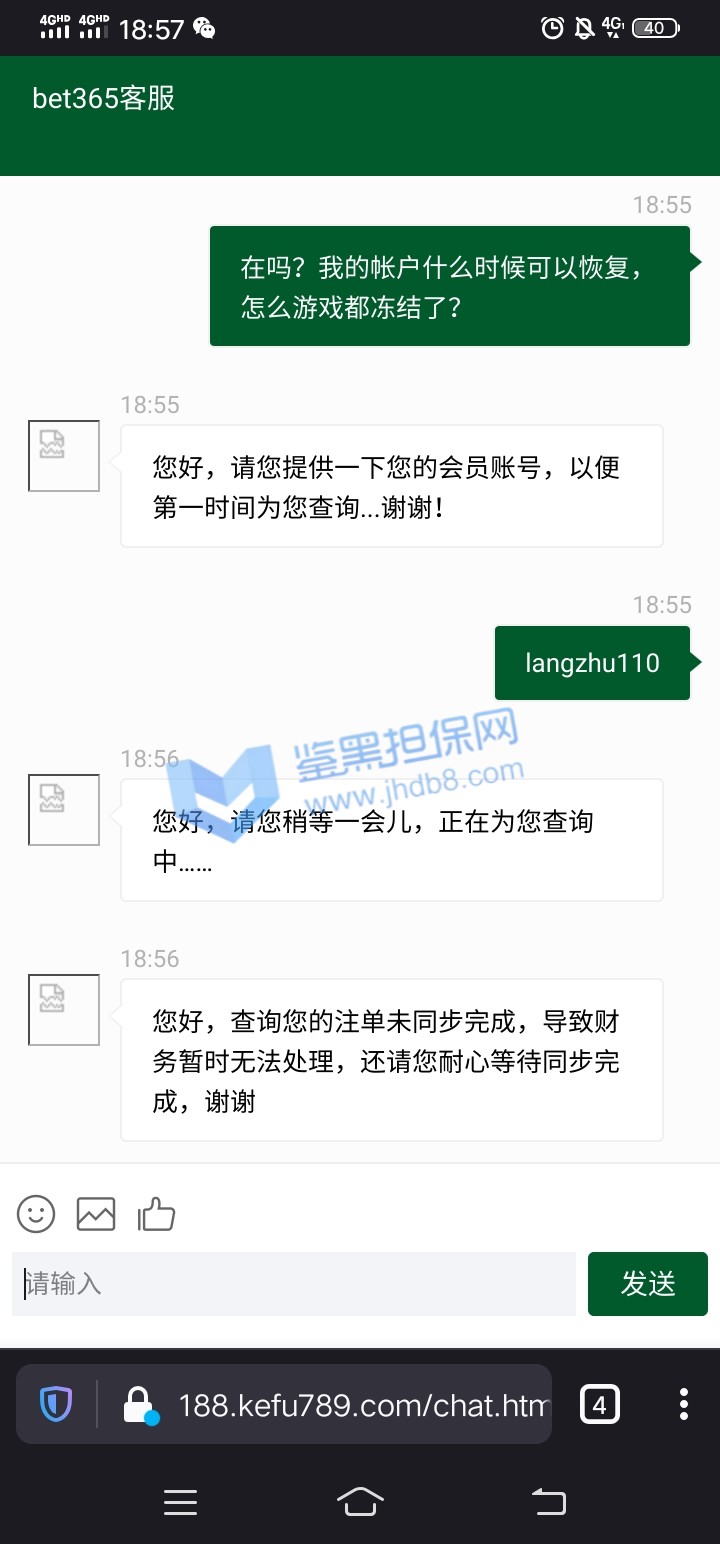Viewport: 720px width, 1544px height.
Task: Tap the thumbs-up rating icon
Action: pyautogui.click(x=157, y=1214)
